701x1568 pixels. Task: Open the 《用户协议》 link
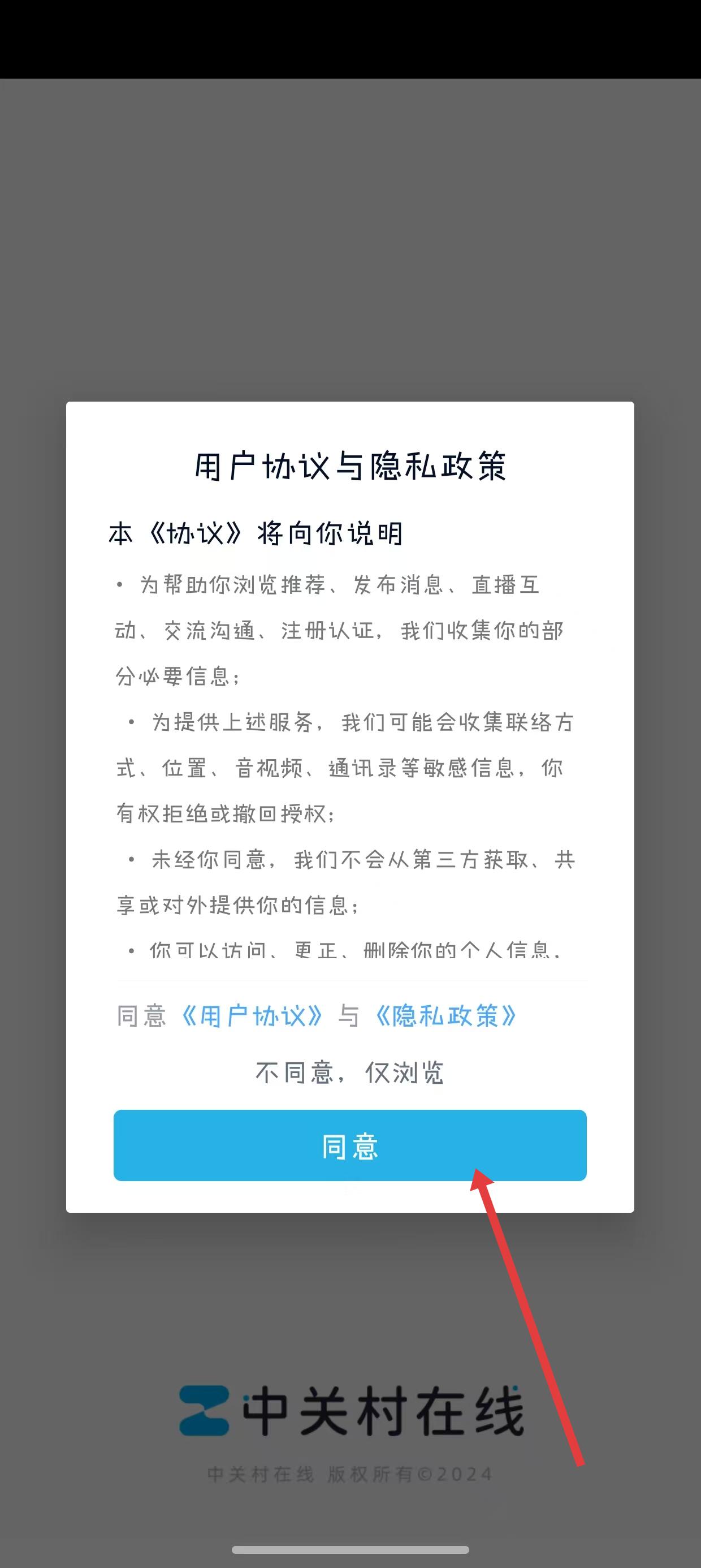[x=252, y=1016]
